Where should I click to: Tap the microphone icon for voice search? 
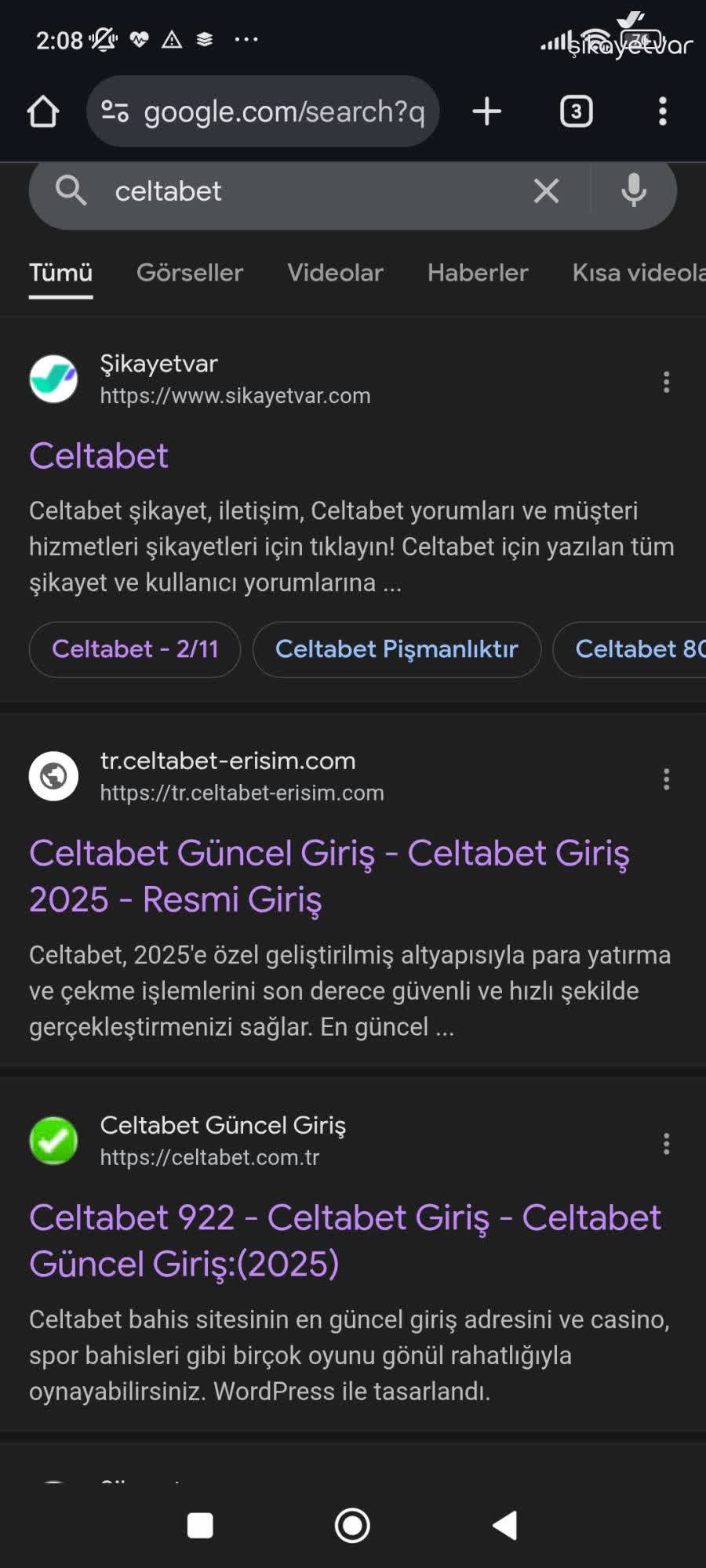(x=634, y=192)
